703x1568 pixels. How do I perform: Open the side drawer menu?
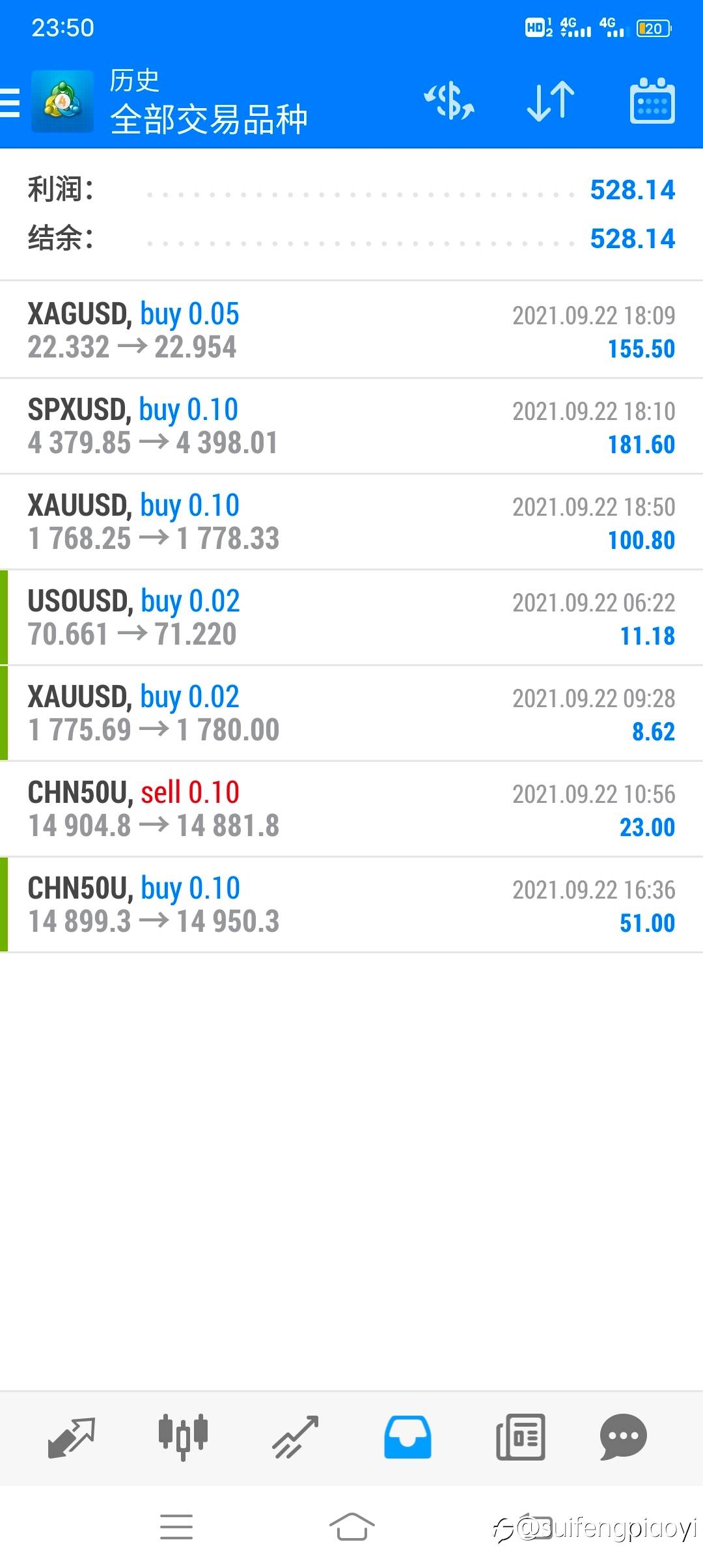10,103
